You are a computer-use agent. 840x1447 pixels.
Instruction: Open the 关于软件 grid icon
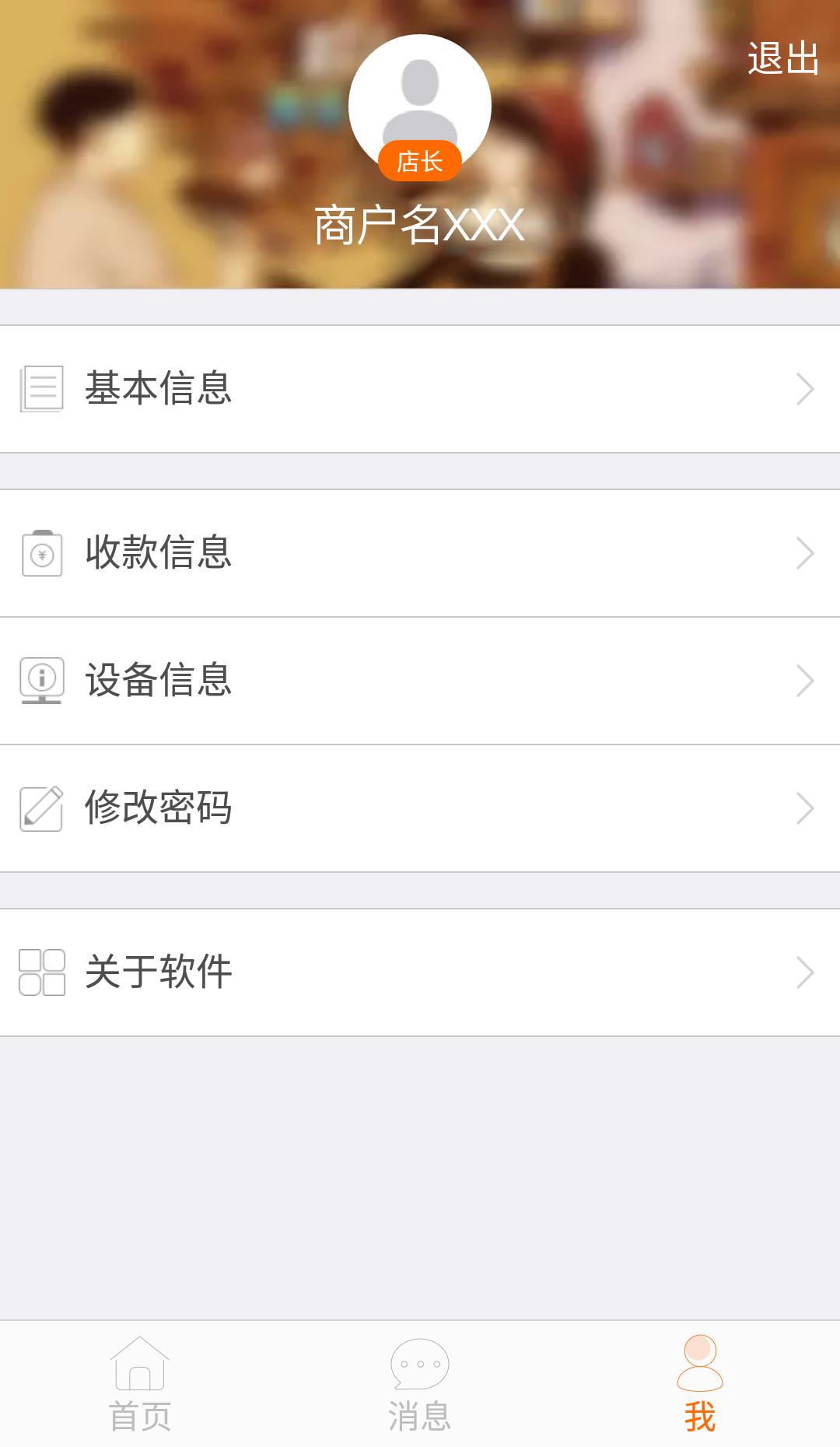40,972
